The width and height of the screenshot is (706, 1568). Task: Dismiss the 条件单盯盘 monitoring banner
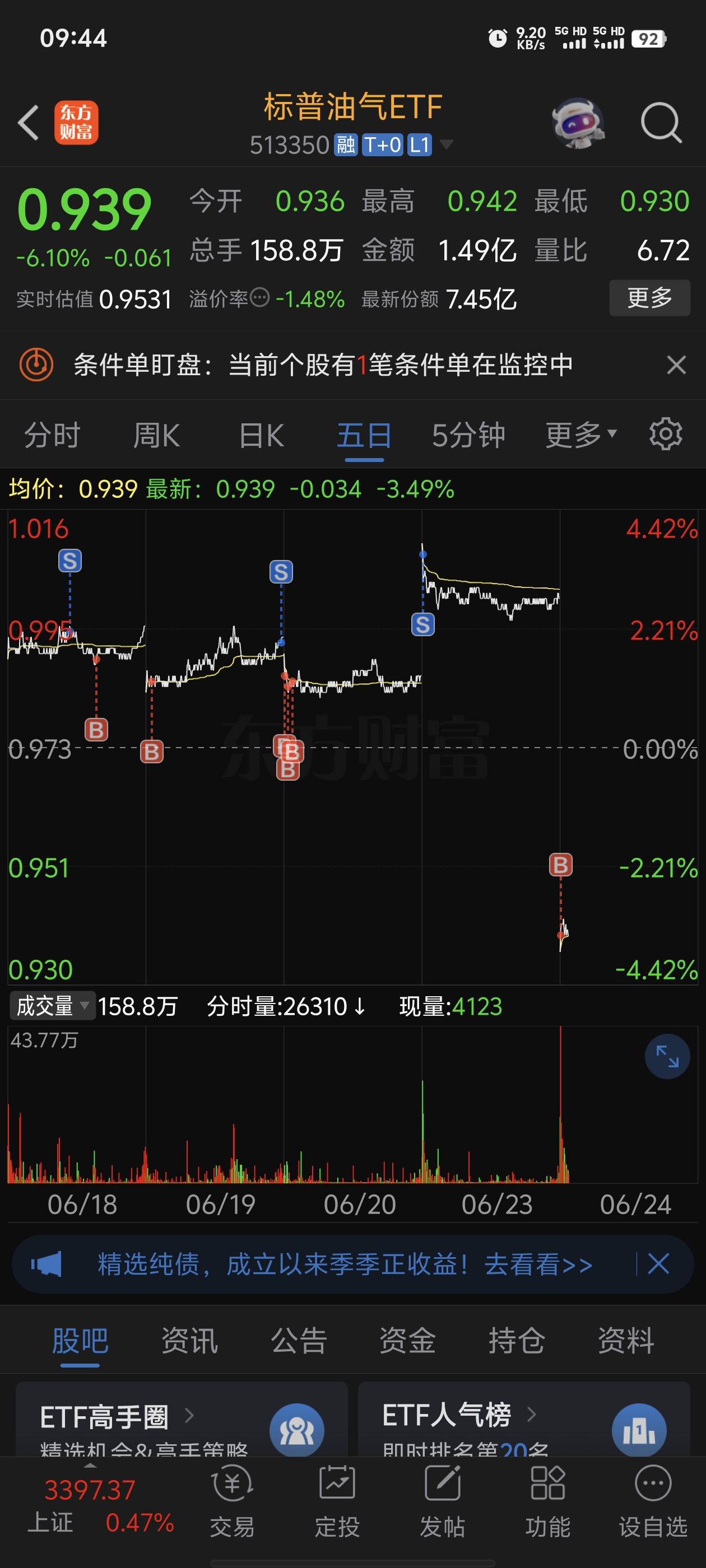click(676, 365)
